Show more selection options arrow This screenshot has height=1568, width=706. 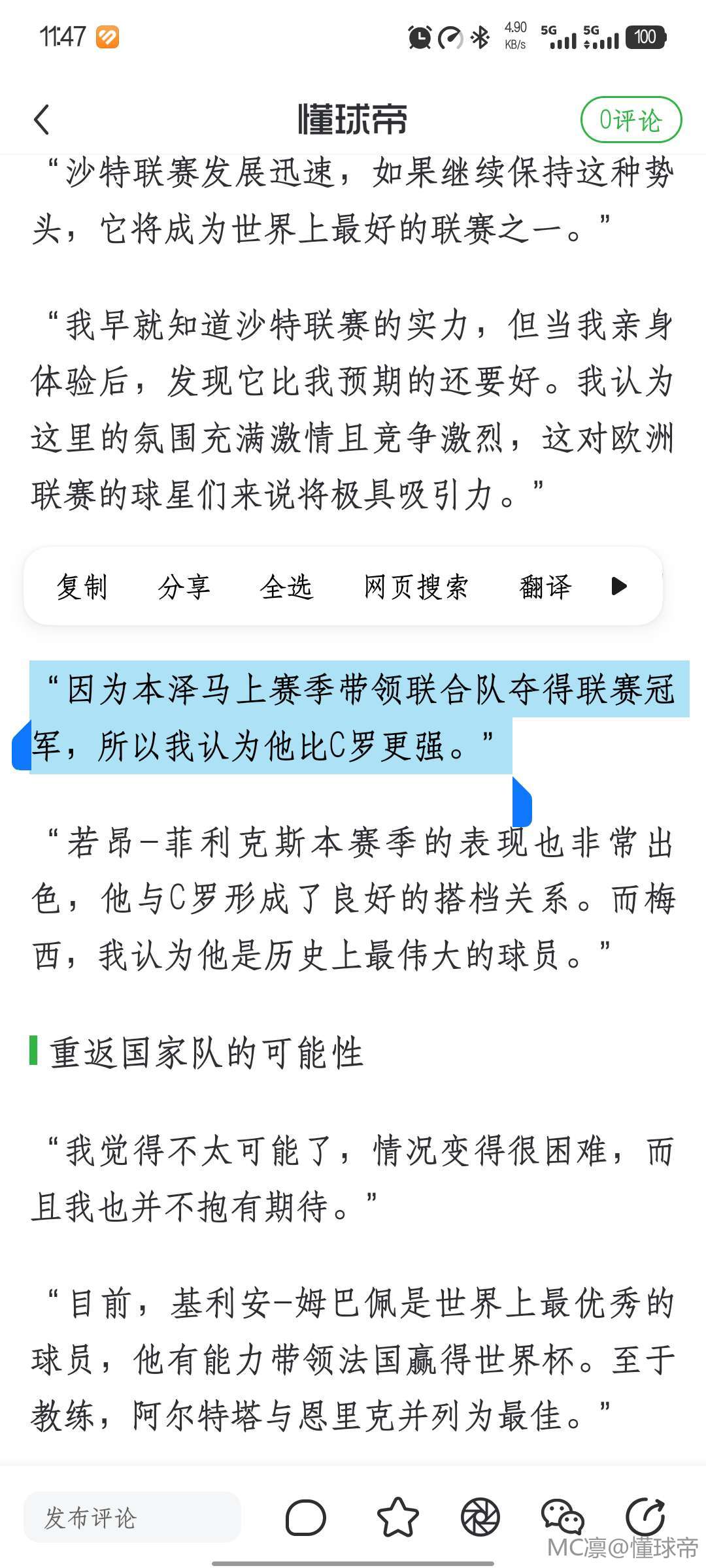tap(618, 586)
